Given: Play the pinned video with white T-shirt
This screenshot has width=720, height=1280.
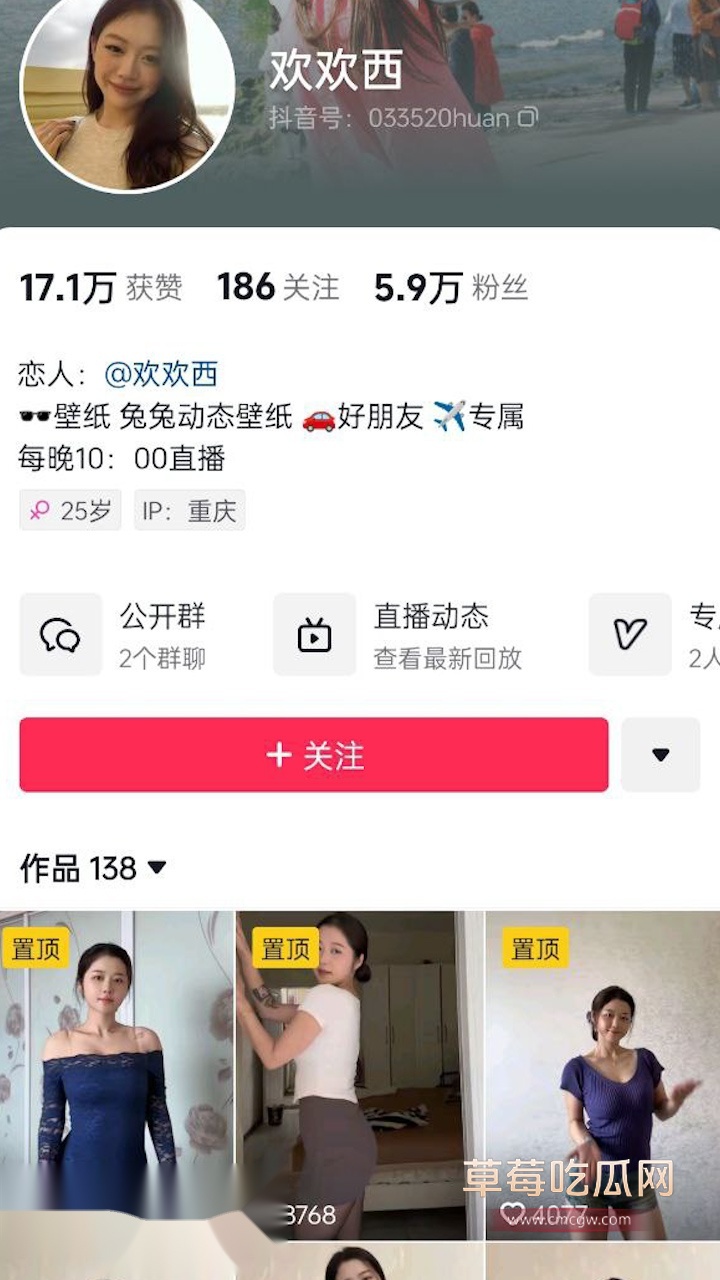Looking at the screenshot, I should (359, 1070).
